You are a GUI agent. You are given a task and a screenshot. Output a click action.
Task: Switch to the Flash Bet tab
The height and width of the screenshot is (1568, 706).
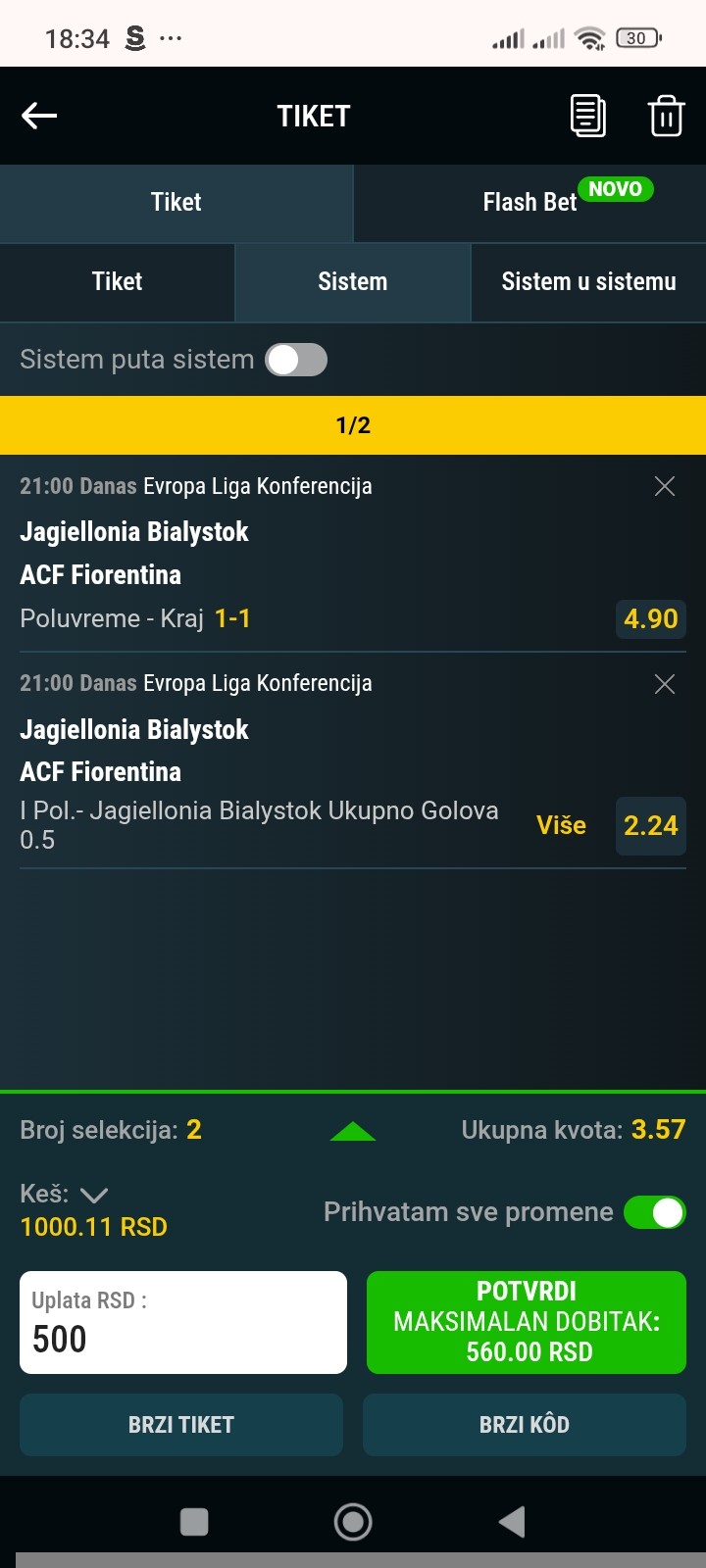(529, 203)
